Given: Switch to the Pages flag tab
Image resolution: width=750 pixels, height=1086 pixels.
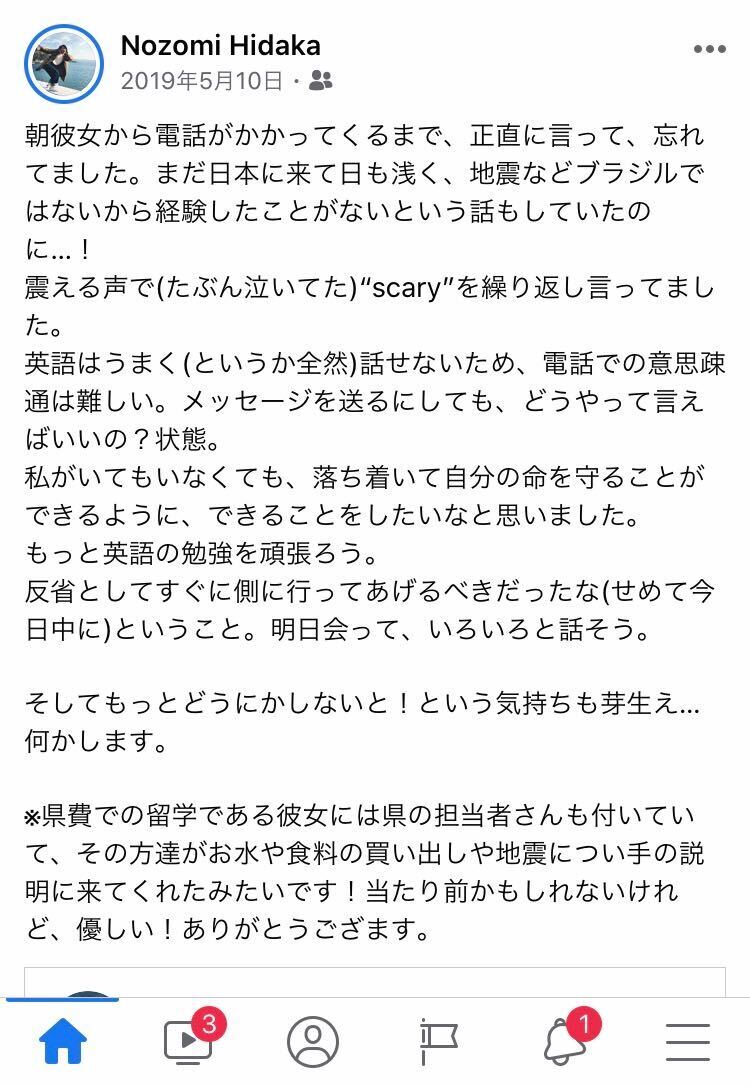Looking at the screenshot, I should point(438,1041).
